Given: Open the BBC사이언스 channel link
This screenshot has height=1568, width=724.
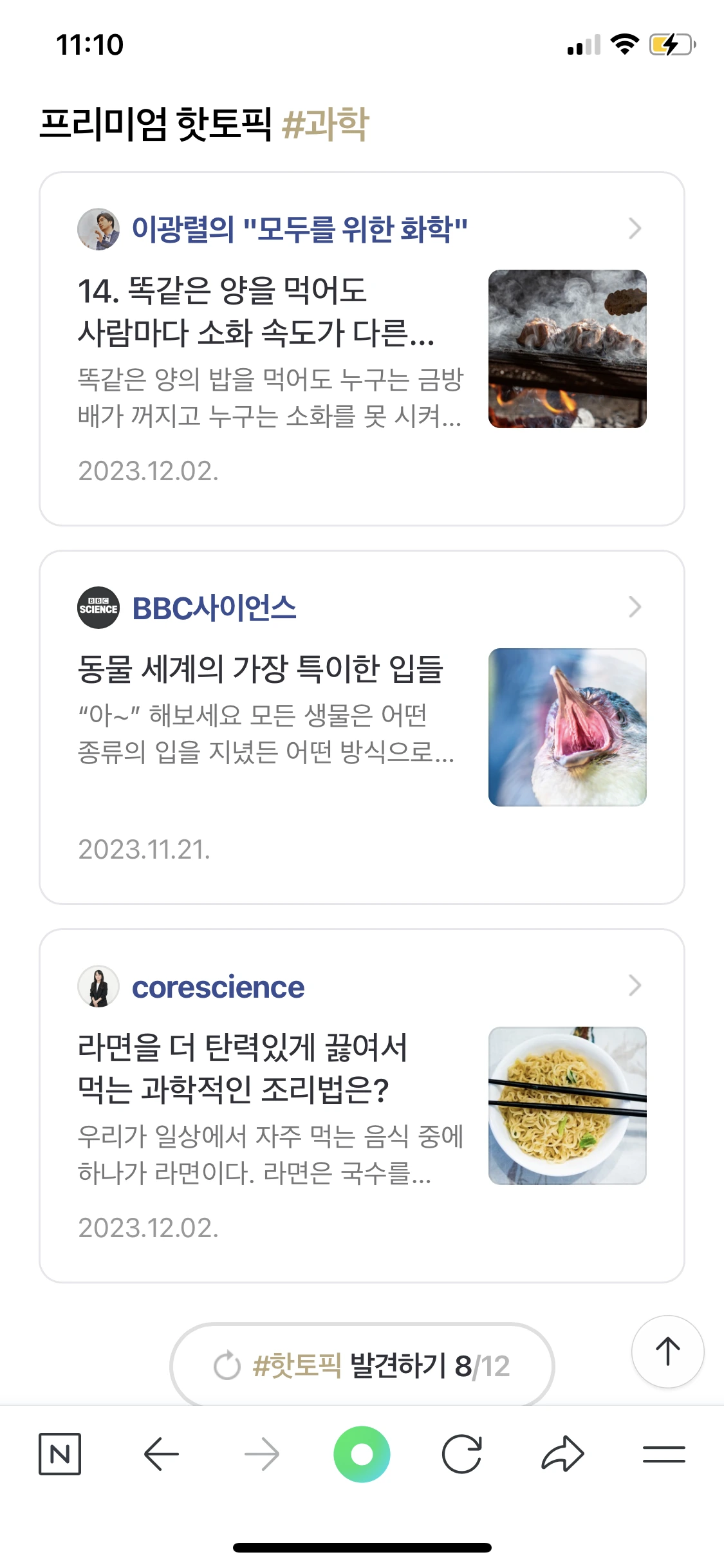Looking at the screenshot, I should 214,608.
